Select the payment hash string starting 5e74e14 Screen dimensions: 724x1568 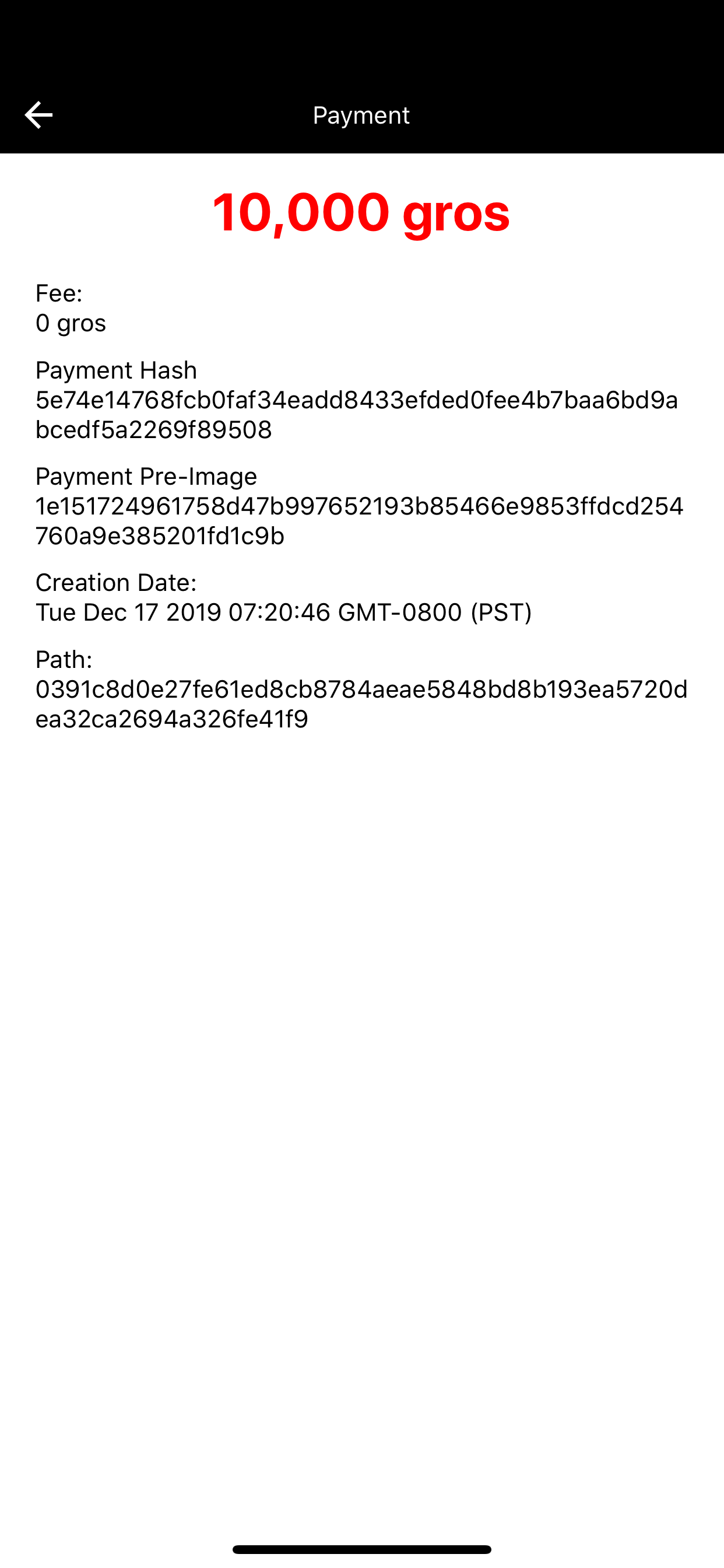359,400
